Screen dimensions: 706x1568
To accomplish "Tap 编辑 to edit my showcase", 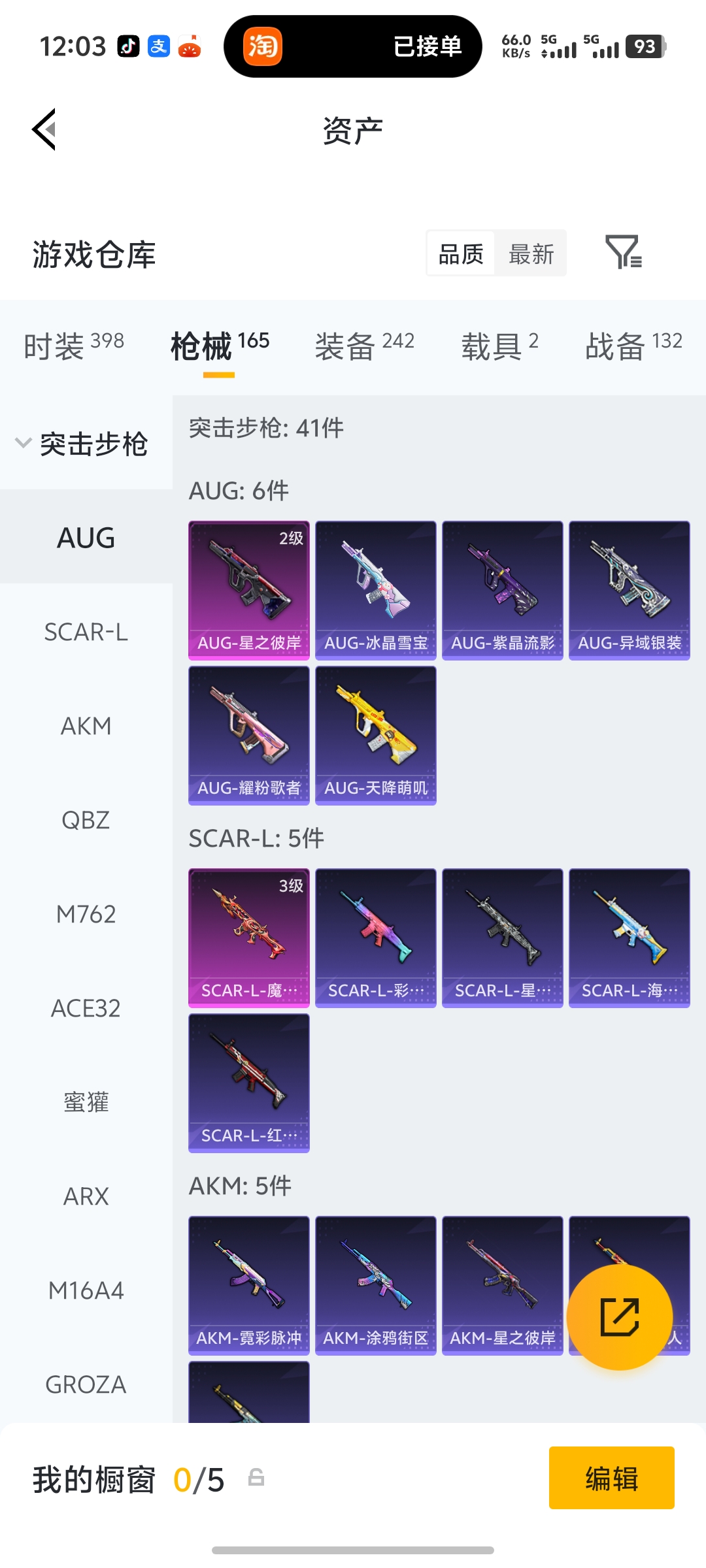I will click(x=611, y=1478).
